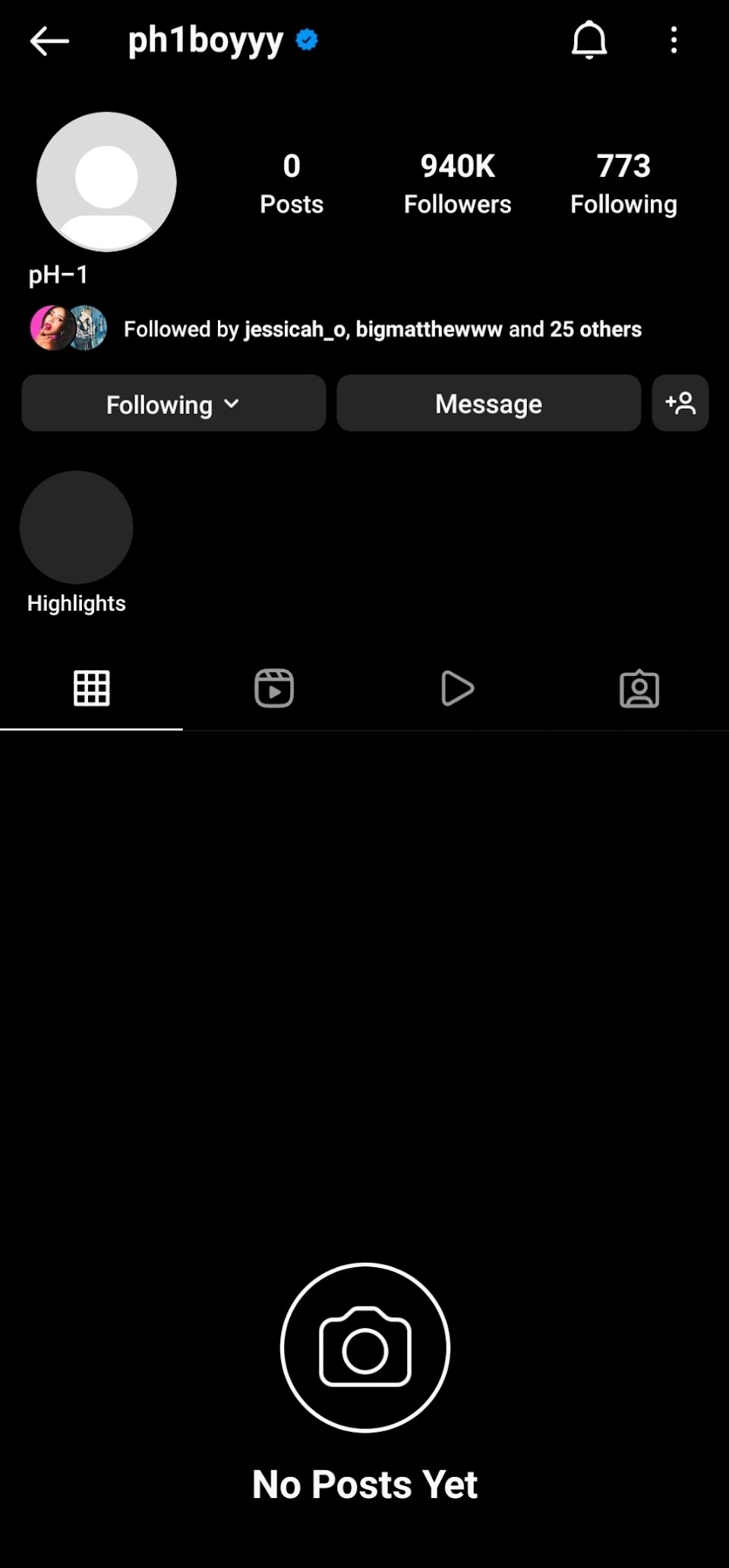Switch to the posts grid tab
Image resolution: width=729 pixels, height=1568 pixels.
(x=91, y=688)
